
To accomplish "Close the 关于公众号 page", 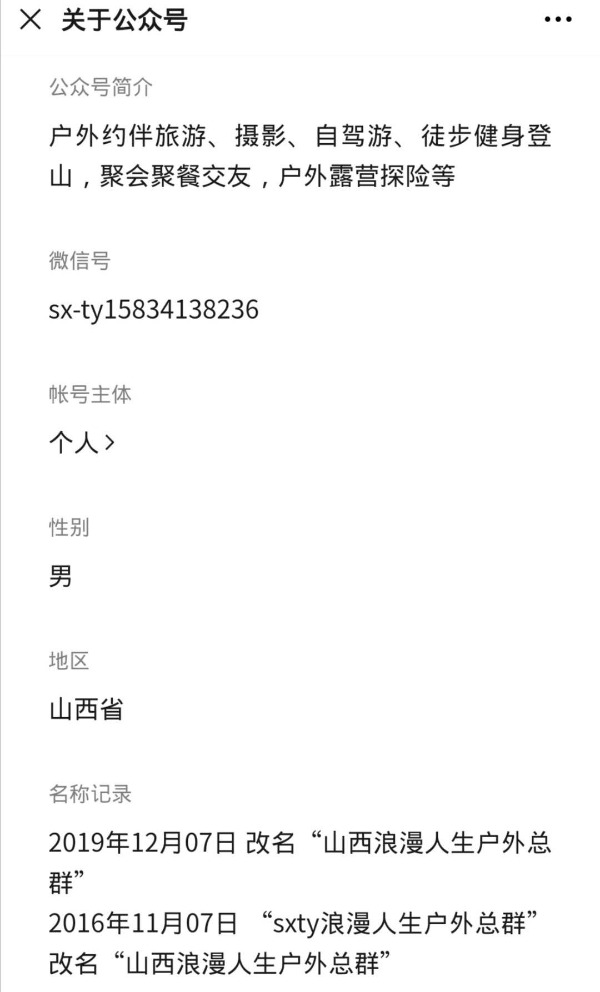I will 30,20.
